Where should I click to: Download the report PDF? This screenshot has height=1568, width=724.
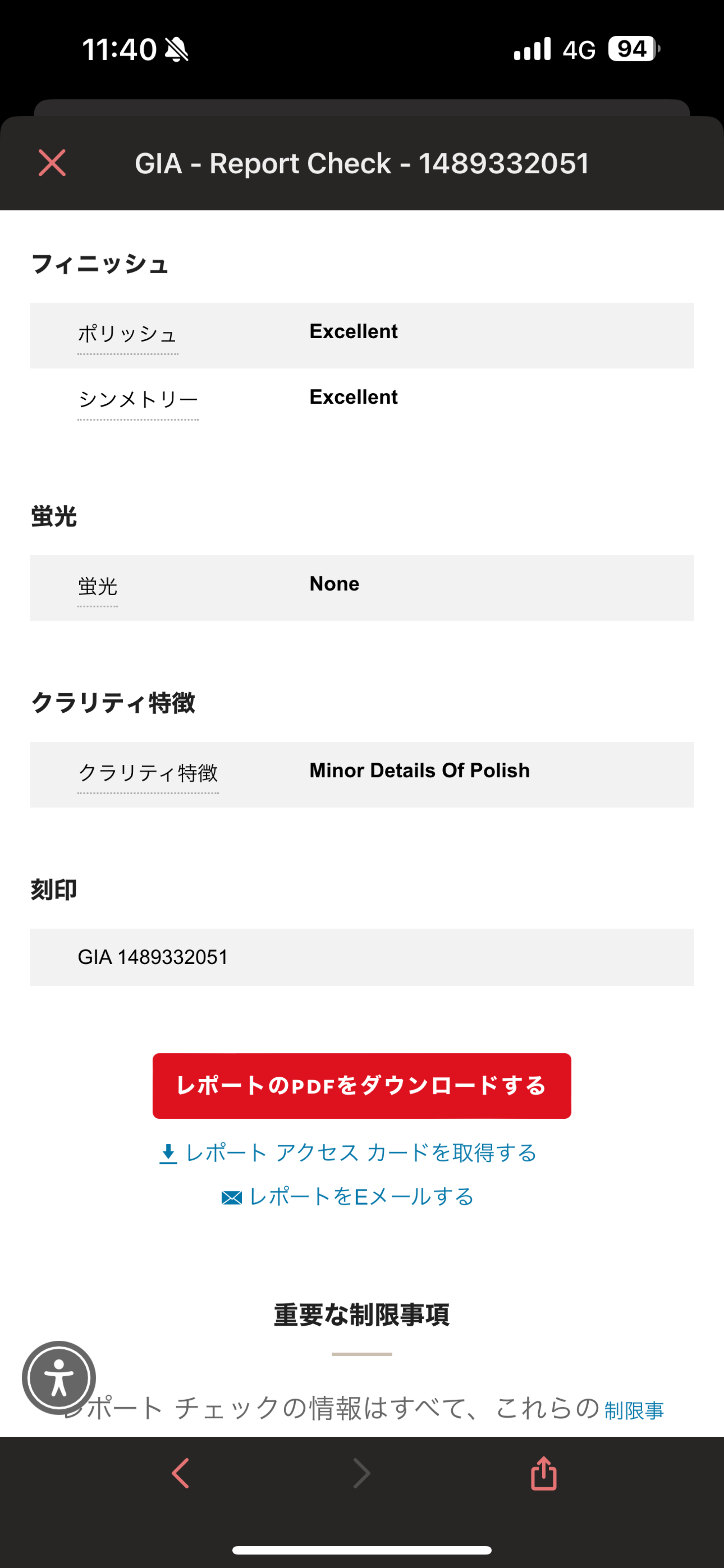[x=362, y=1086]
